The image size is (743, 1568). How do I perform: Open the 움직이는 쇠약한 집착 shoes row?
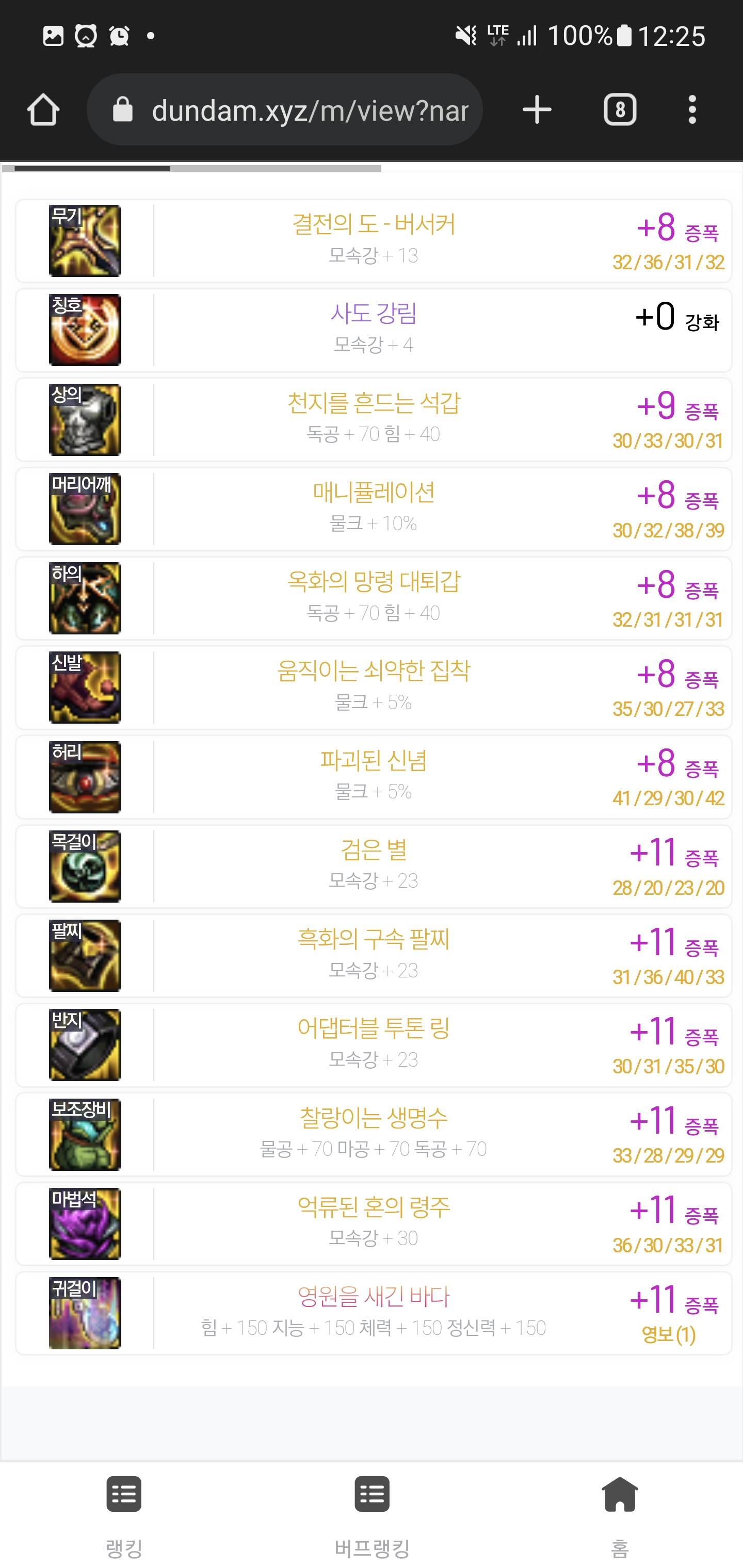(373, 687)
